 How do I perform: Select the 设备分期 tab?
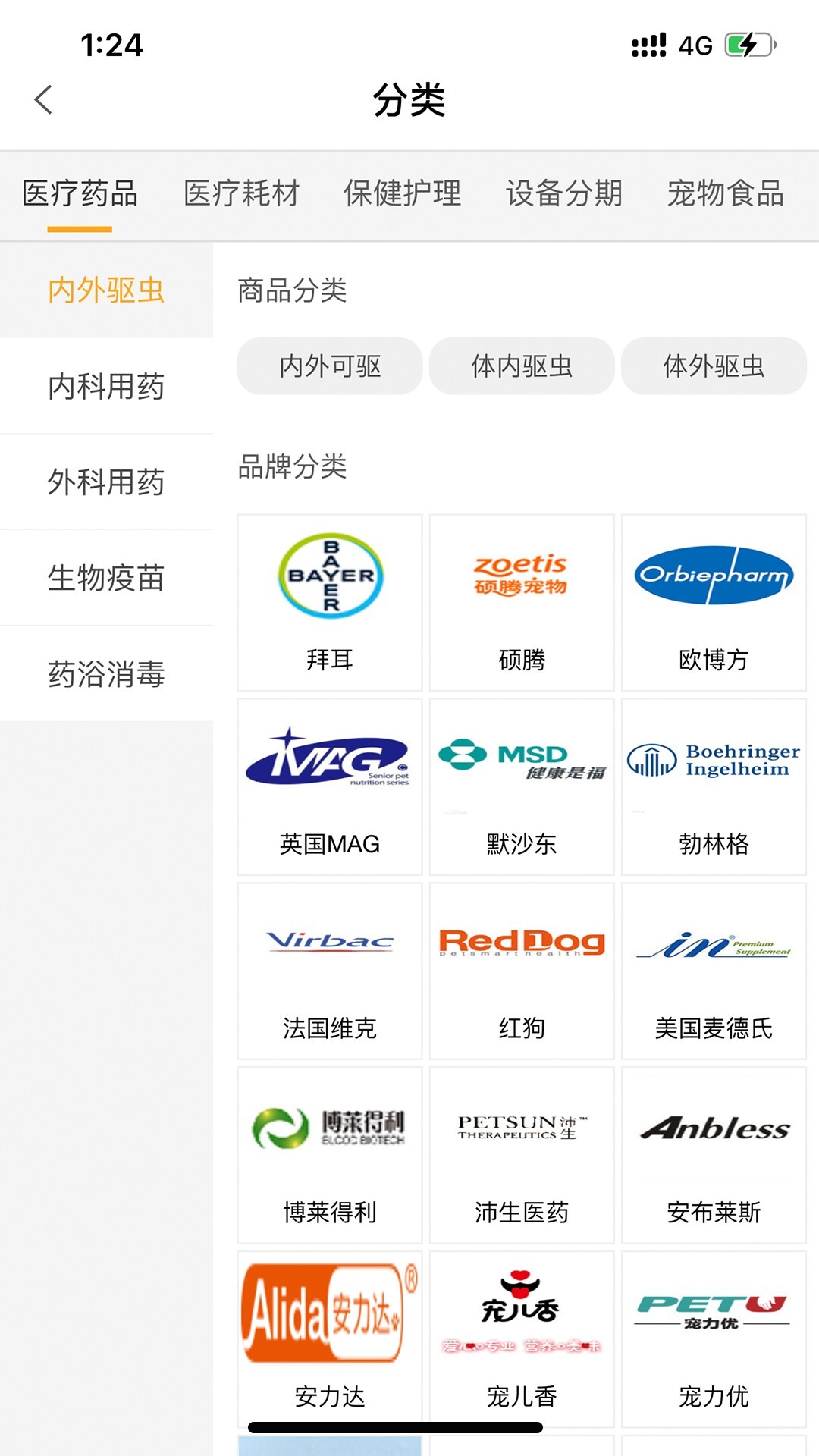[563, 194]
